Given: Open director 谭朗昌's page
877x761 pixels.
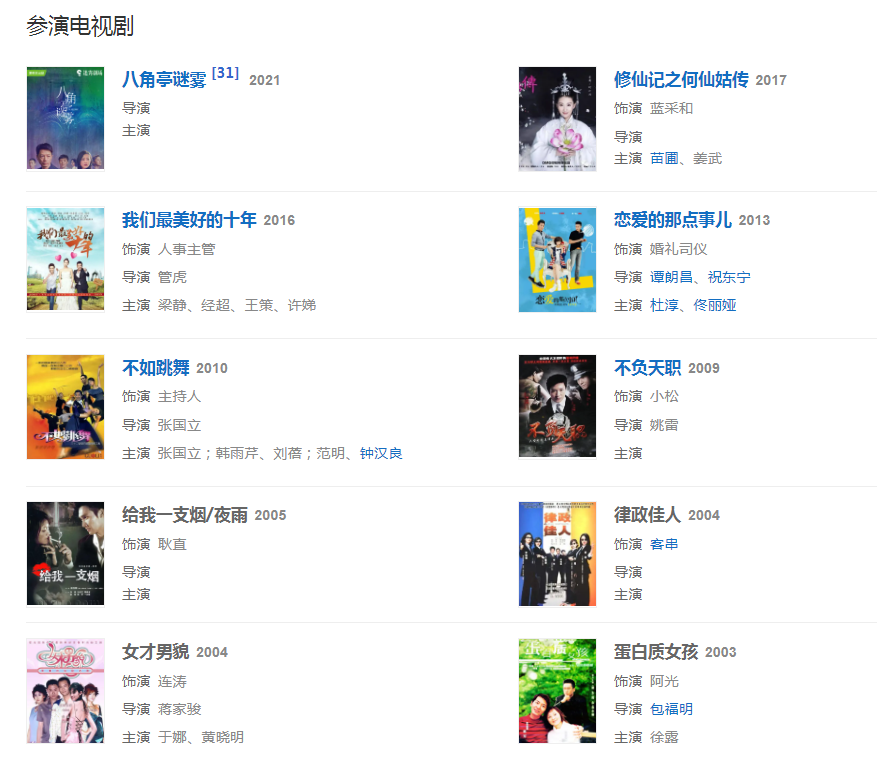Looking at the screenshot, I should [x=671, y=277].
